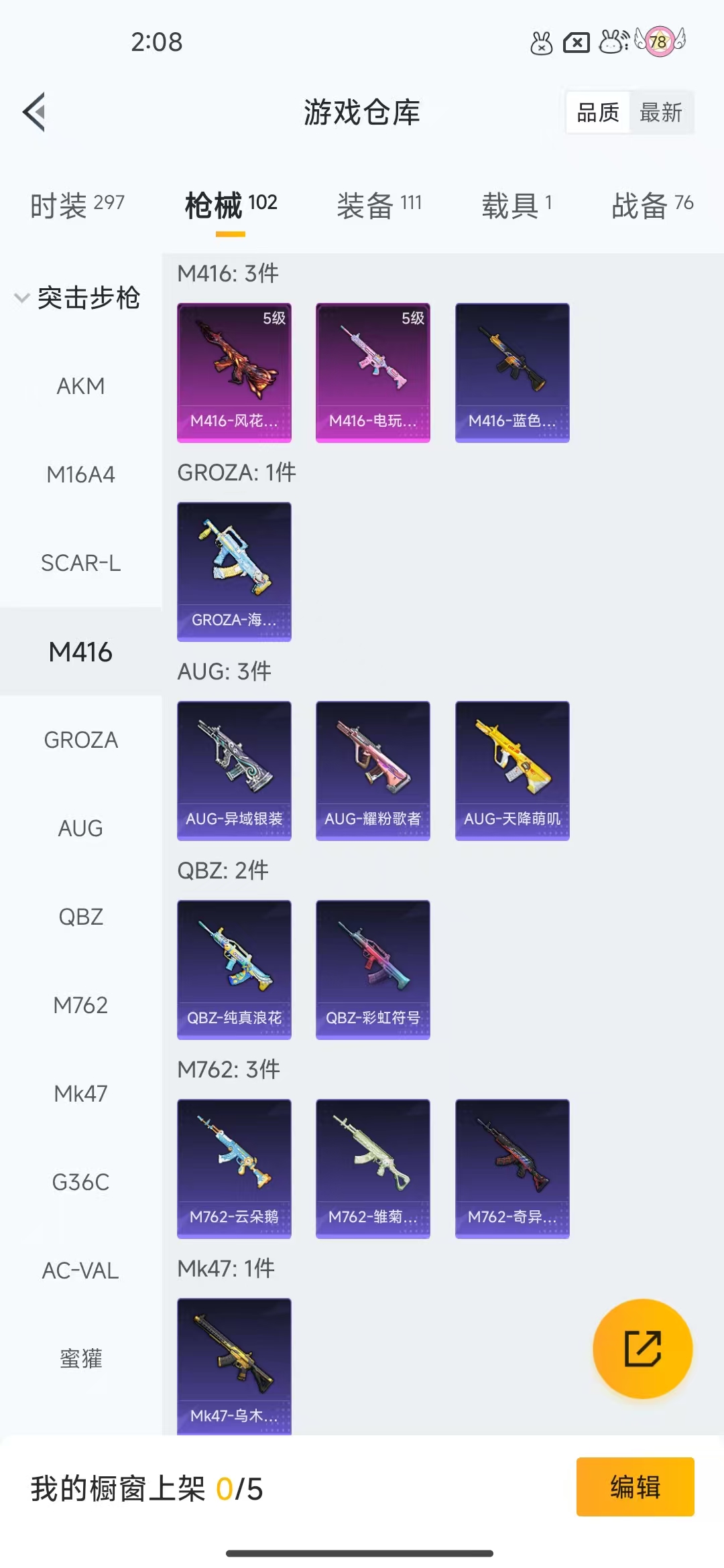Tap the 编辑 button
Screen dimensions: 724x1568
coord(635,1487)
